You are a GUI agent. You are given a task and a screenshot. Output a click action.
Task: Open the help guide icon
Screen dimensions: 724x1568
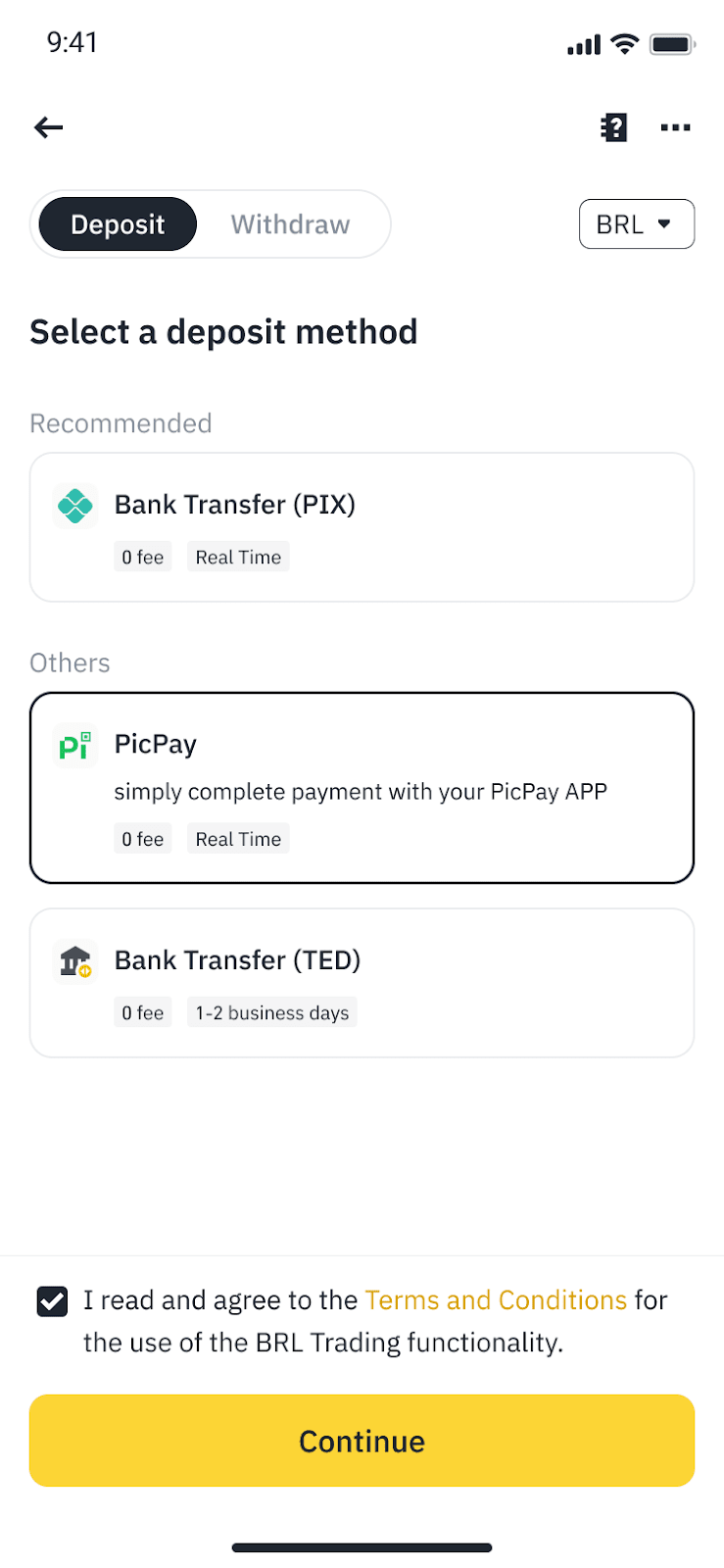click(x=613, y=127)
